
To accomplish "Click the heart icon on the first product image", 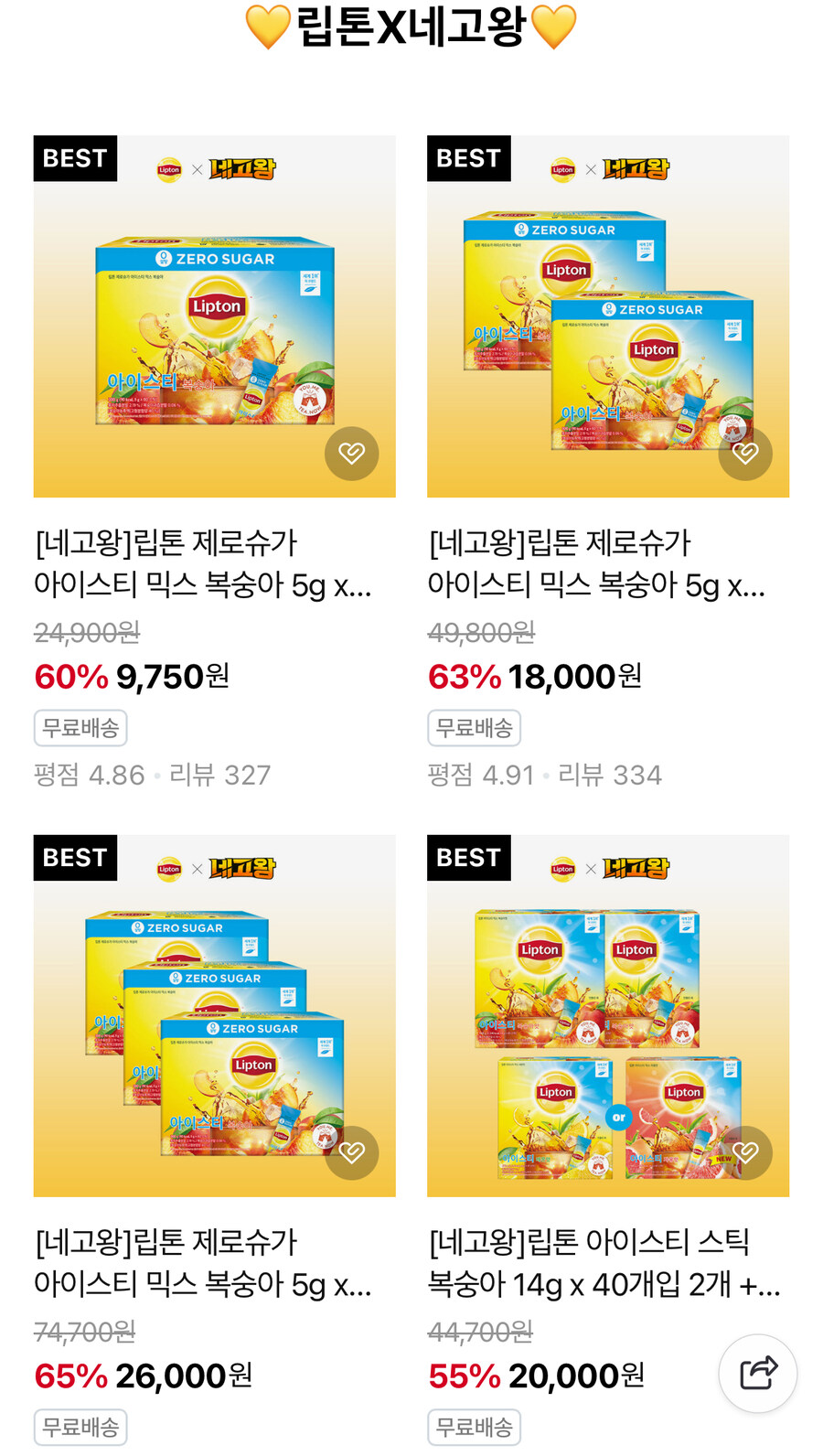I will 352,454.
